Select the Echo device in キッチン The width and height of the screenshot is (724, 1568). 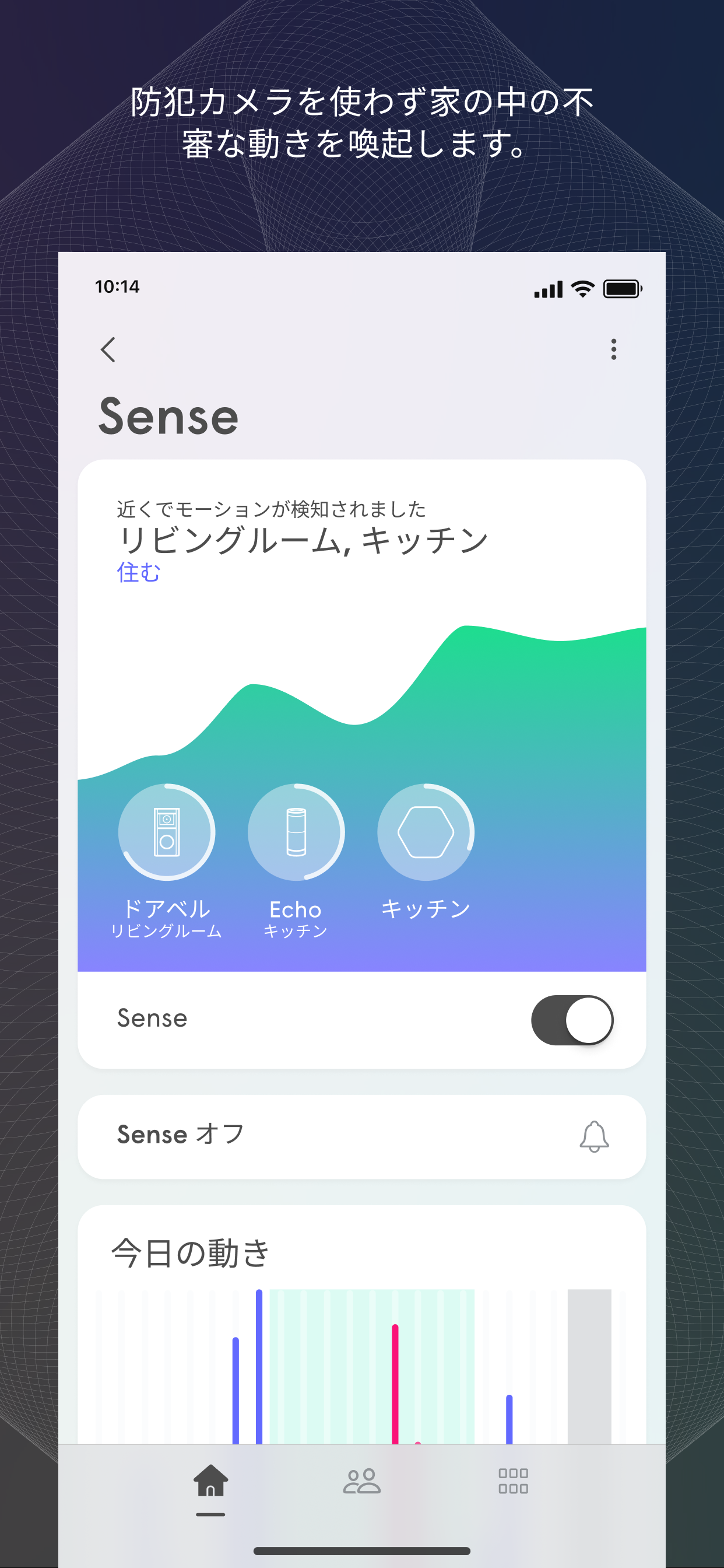coord(296,834)
